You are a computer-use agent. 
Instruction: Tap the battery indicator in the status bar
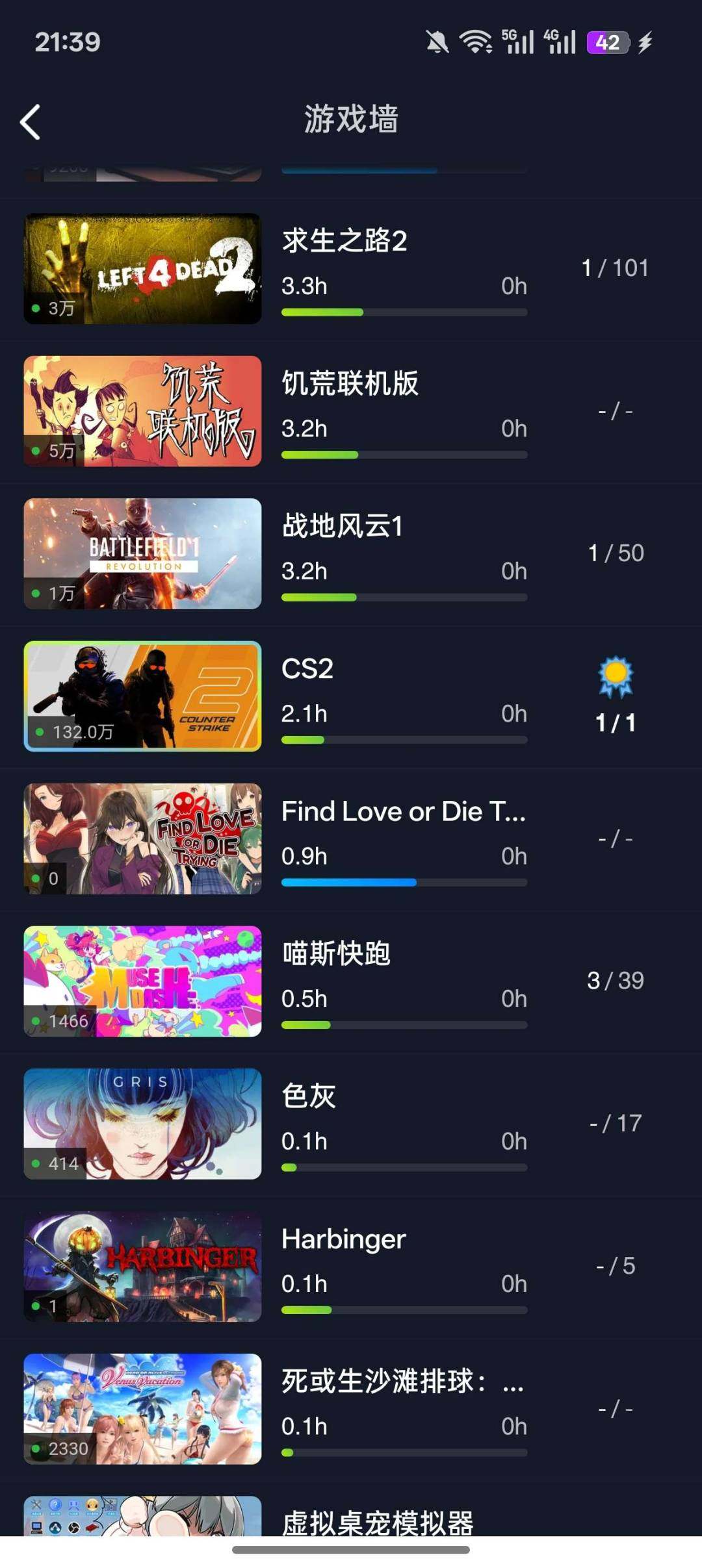[606, 42]
